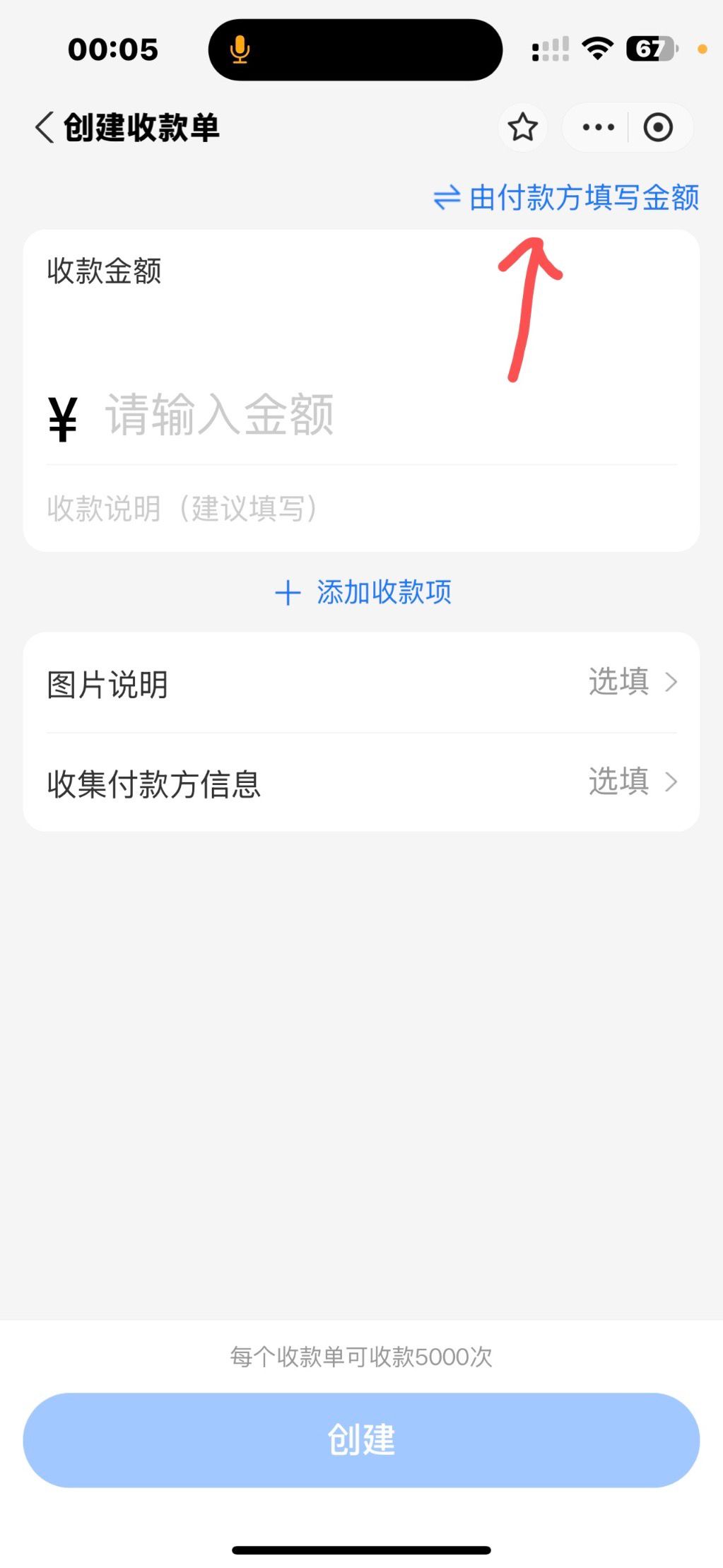Open the 图片说明 row
The width and height of the screenshot is (723, 1568).
(x=361, y=683)
